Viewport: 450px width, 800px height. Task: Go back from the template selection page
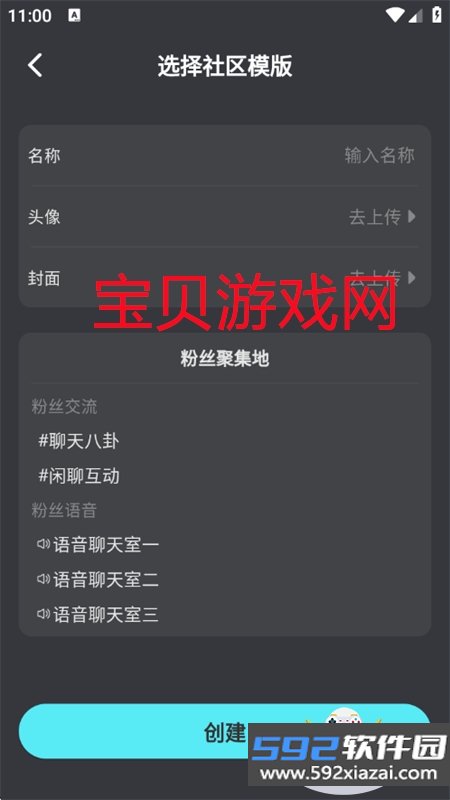[35, 66]
